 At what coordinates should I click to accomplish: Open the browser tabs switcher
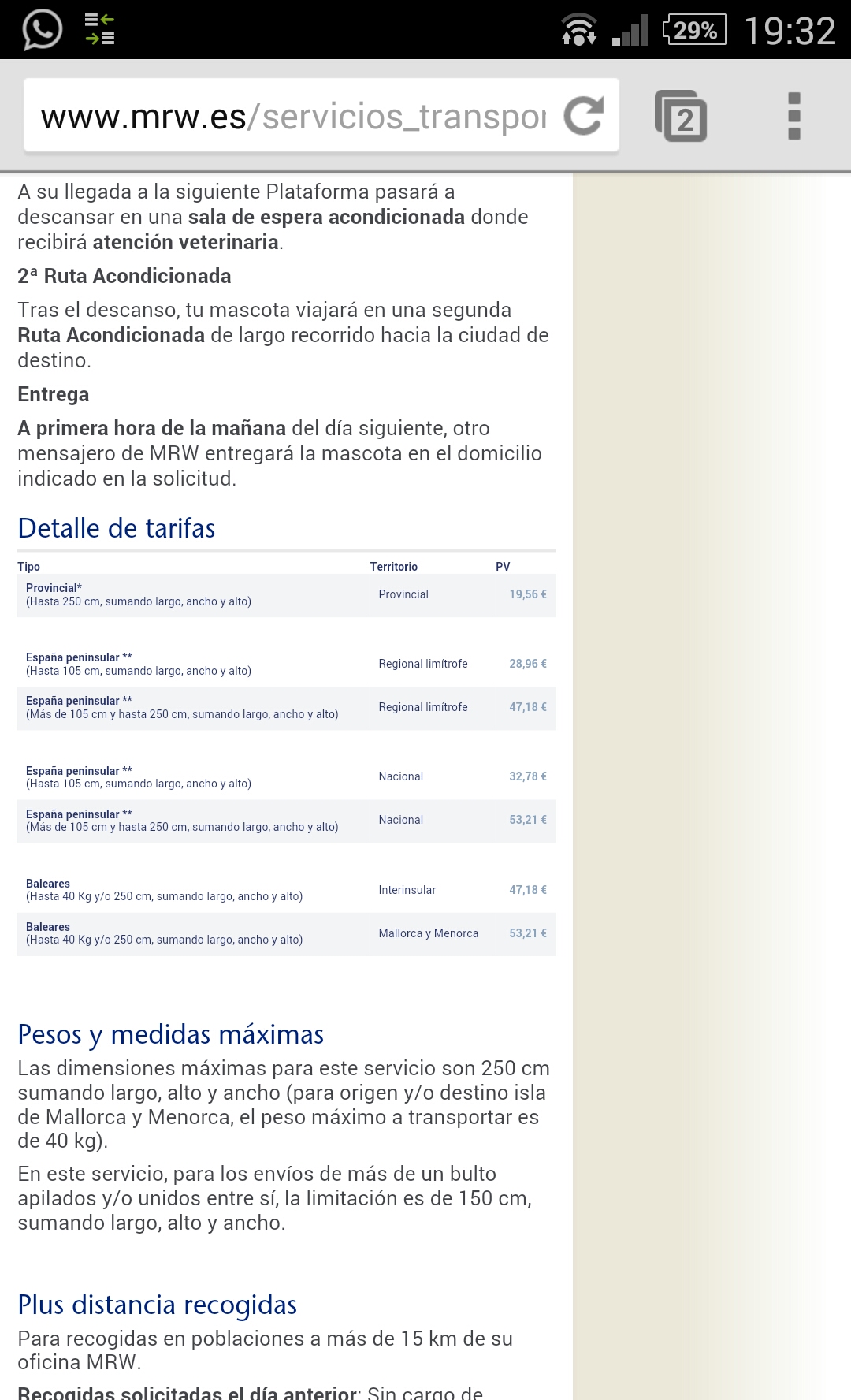click(681, 117)
